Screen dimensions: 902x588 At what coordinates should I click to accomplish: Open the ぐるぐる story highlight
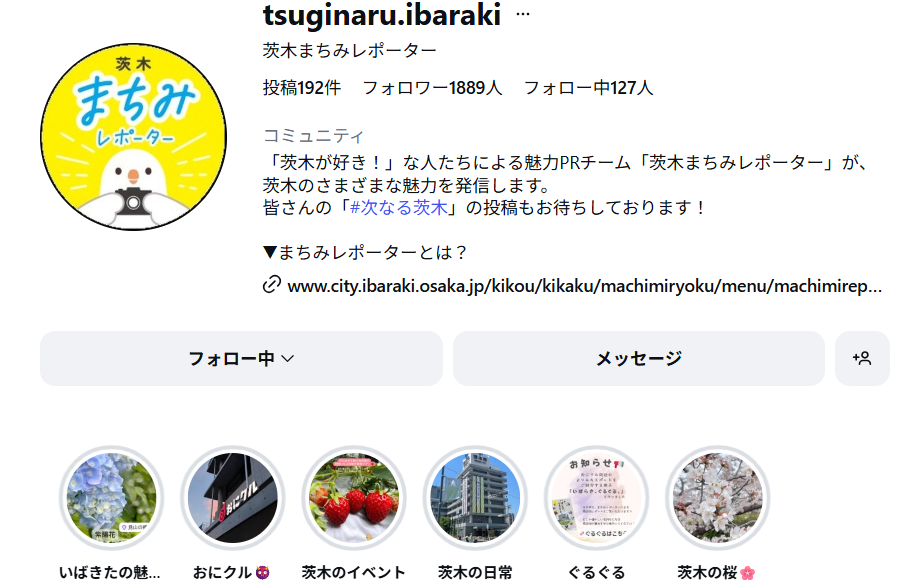pyautogui.click(x=596, y=498)
